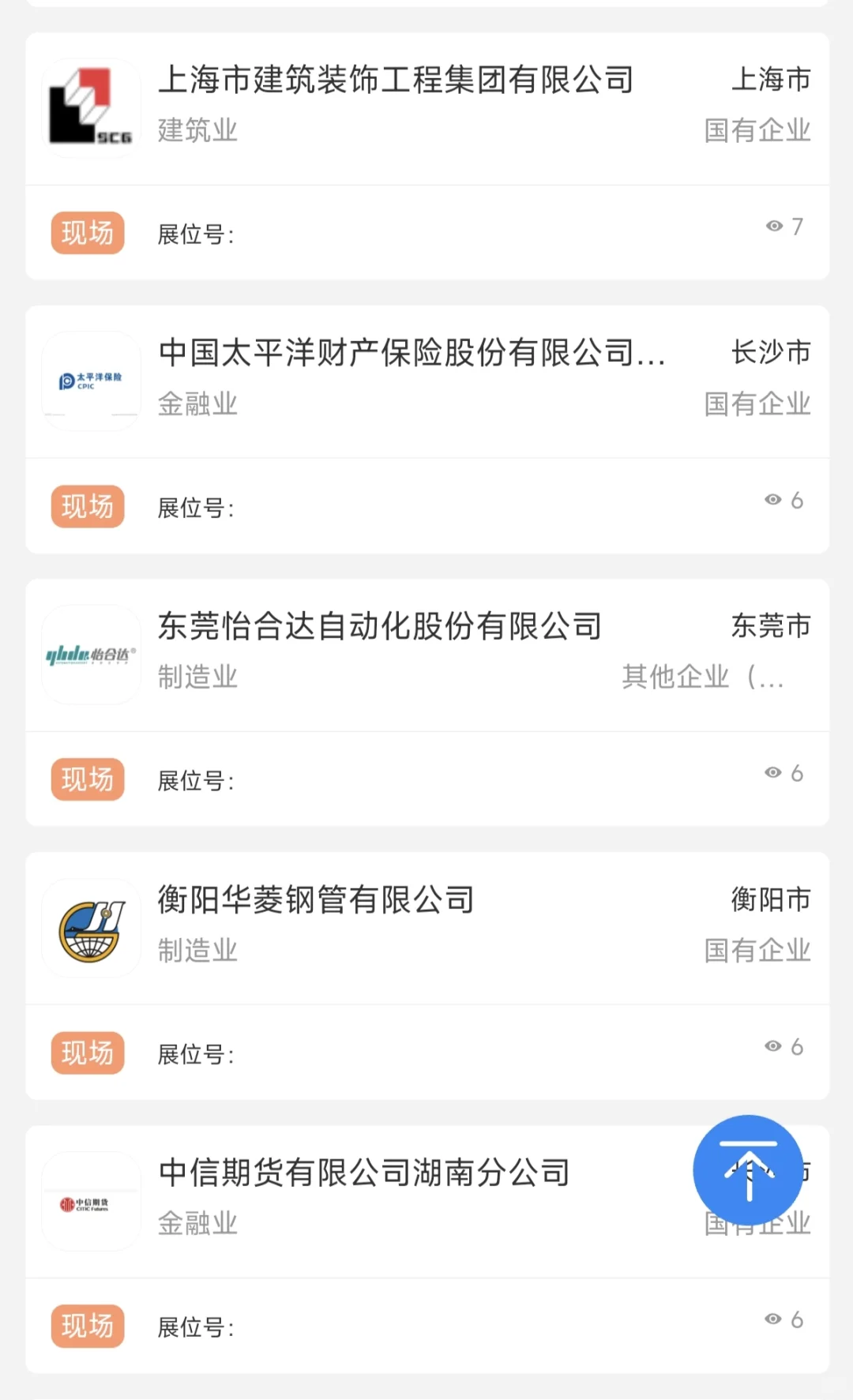Screen dimensions: 853x1400
Task: View 中国太平洋财产保险股份有限公司 company details
Action: 411,353
